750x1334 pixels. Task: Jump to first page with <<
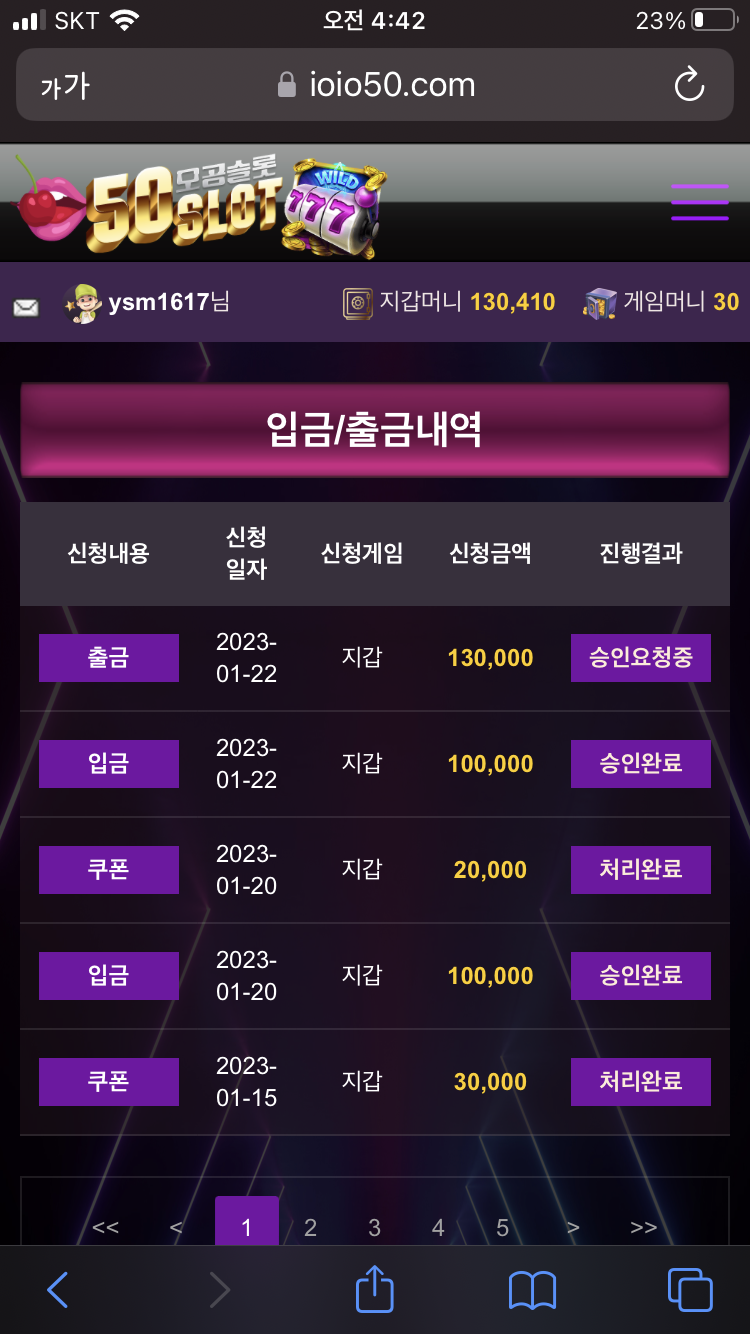(x=105, y=1227)
